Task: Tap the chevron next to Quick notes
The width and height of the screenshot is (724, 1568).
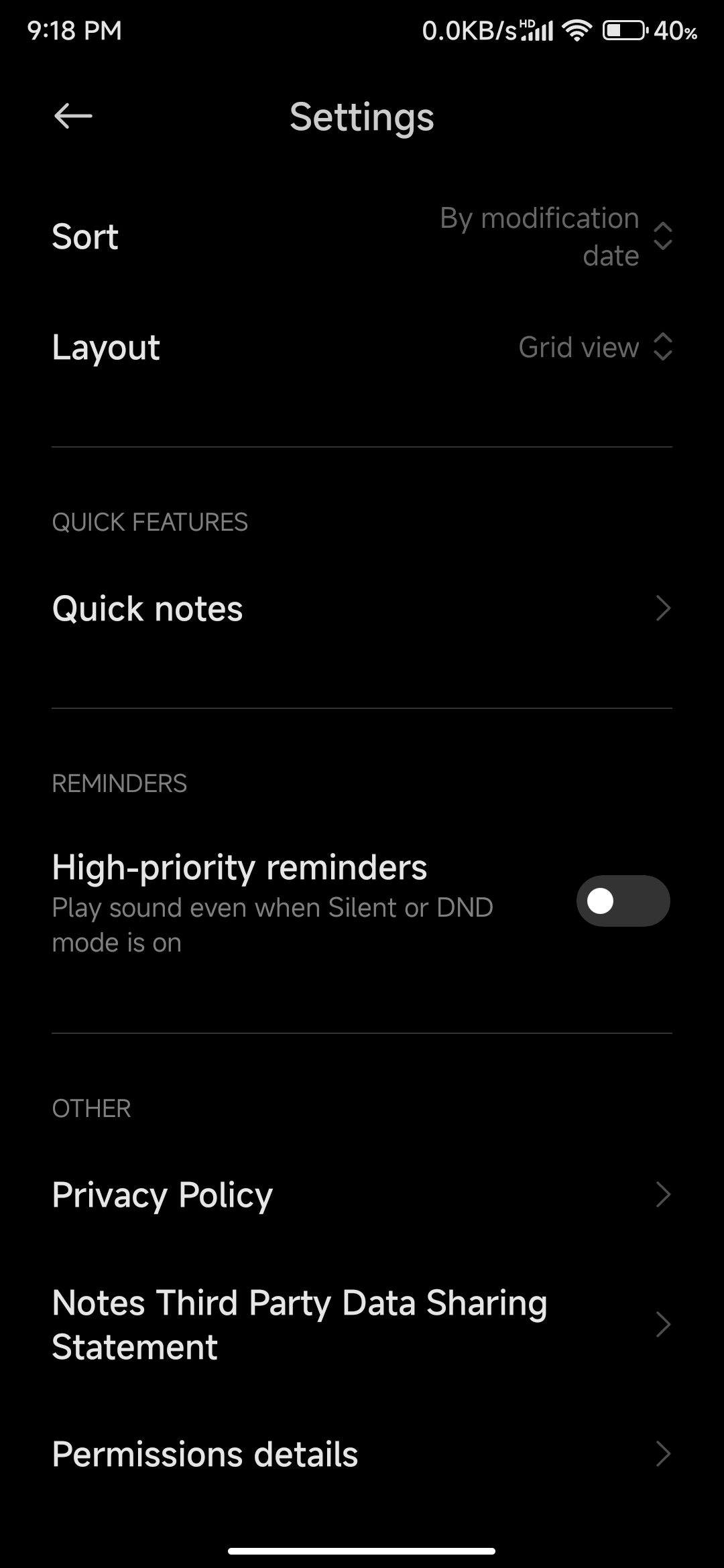Action: (x=663, y=608)
